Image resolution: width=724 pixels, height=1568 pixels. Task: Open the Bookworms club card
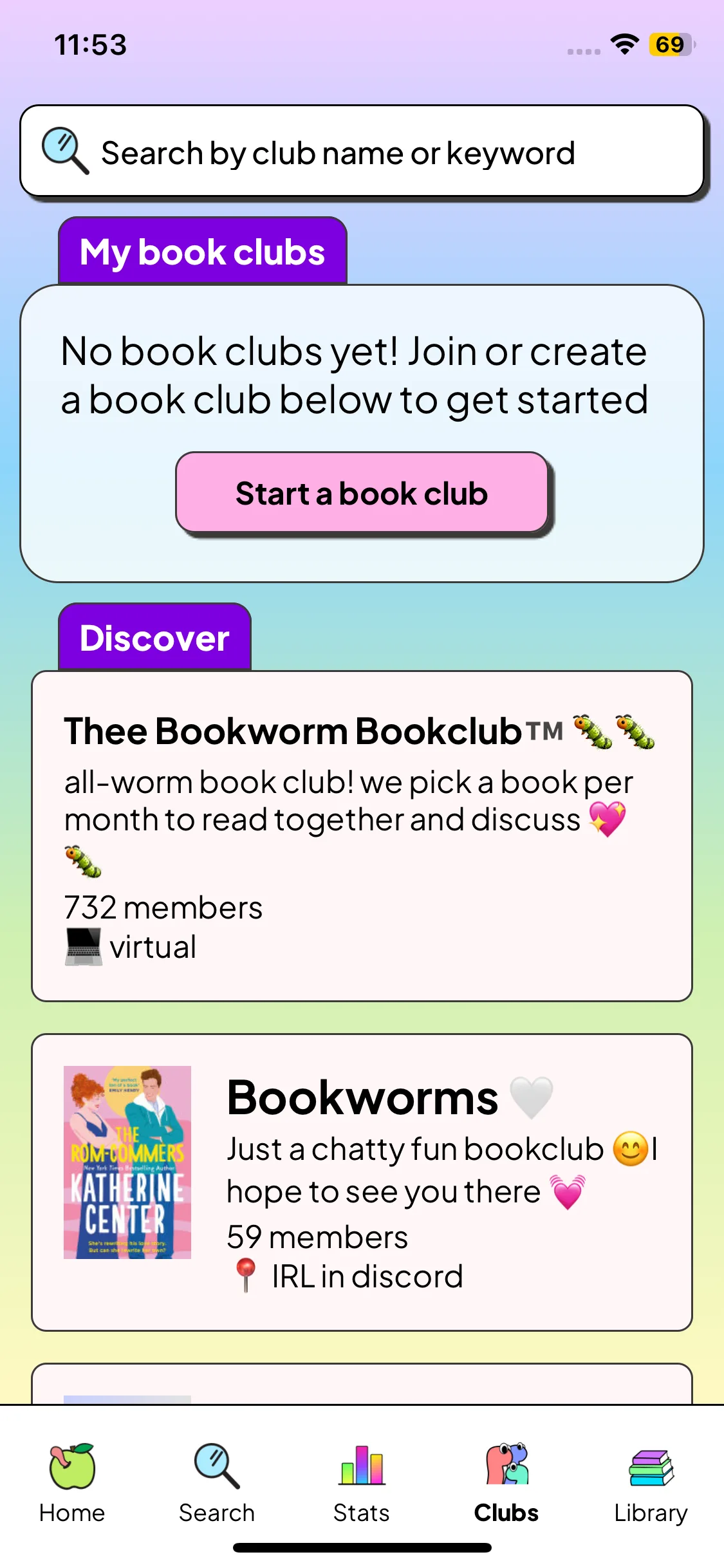(362, 1182)
